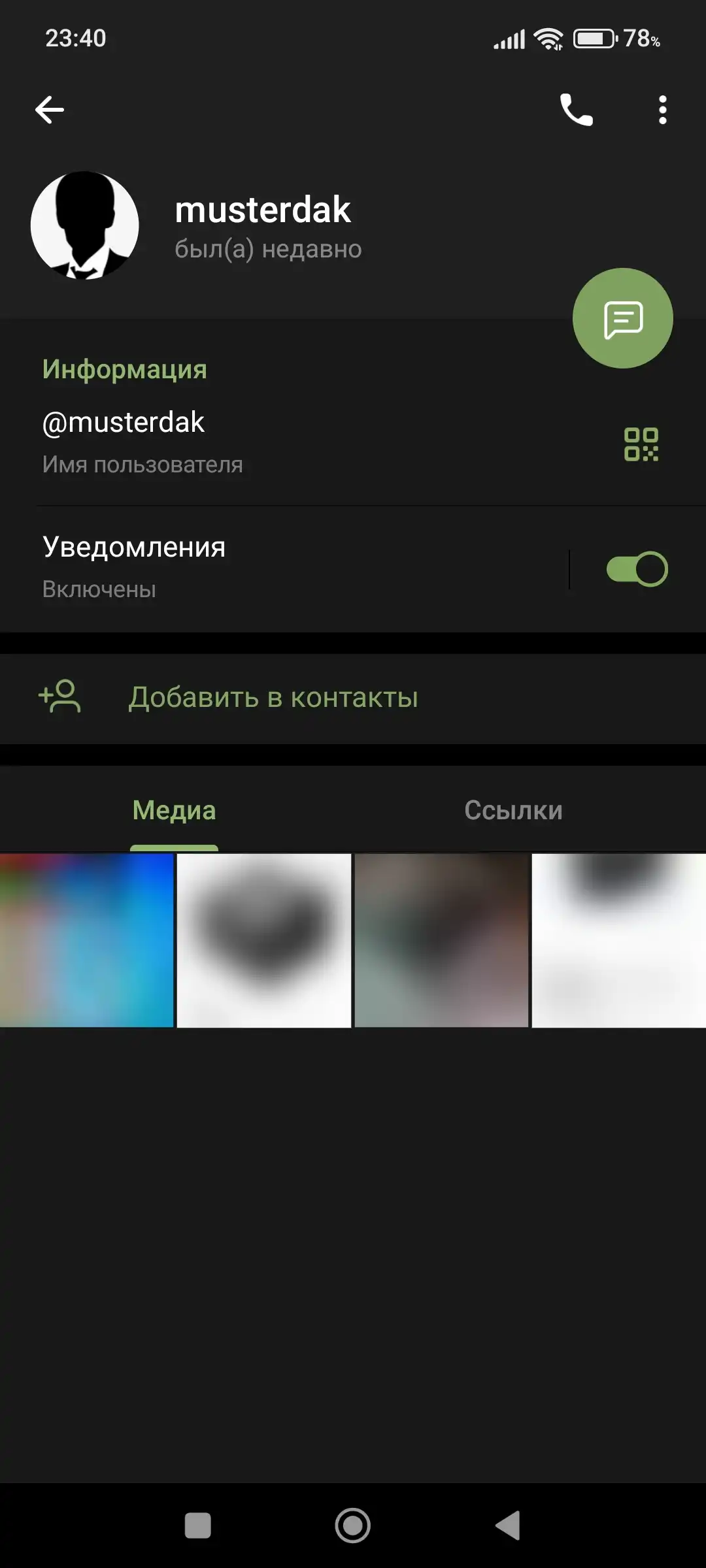
Task: Select the Медиа tab
Action: coord(174,810)
